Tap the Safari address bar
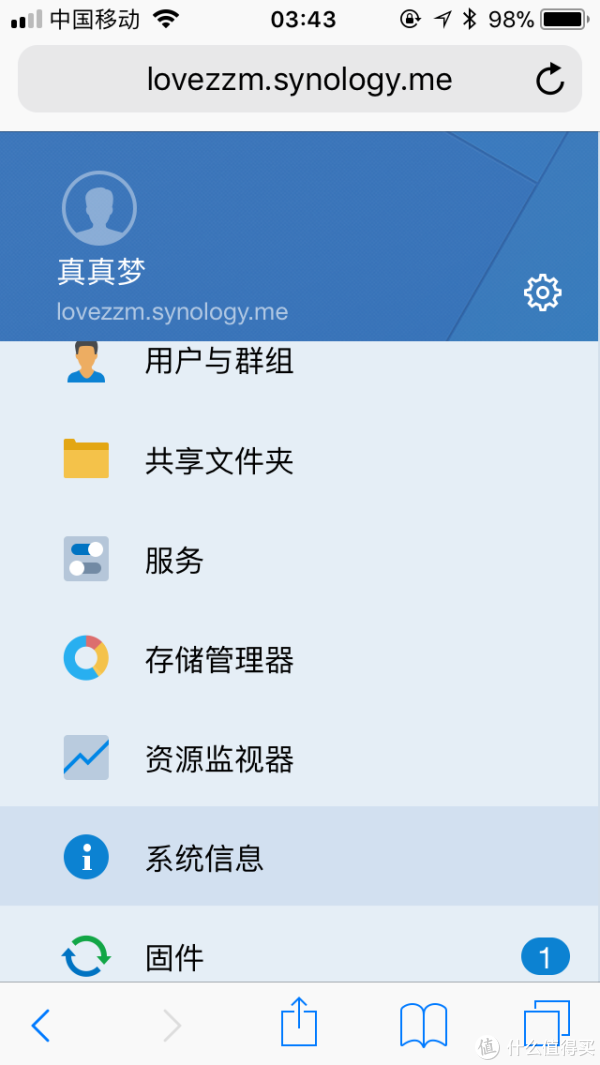The width and height of the screenshot is (600, 1065). (298, 80)
